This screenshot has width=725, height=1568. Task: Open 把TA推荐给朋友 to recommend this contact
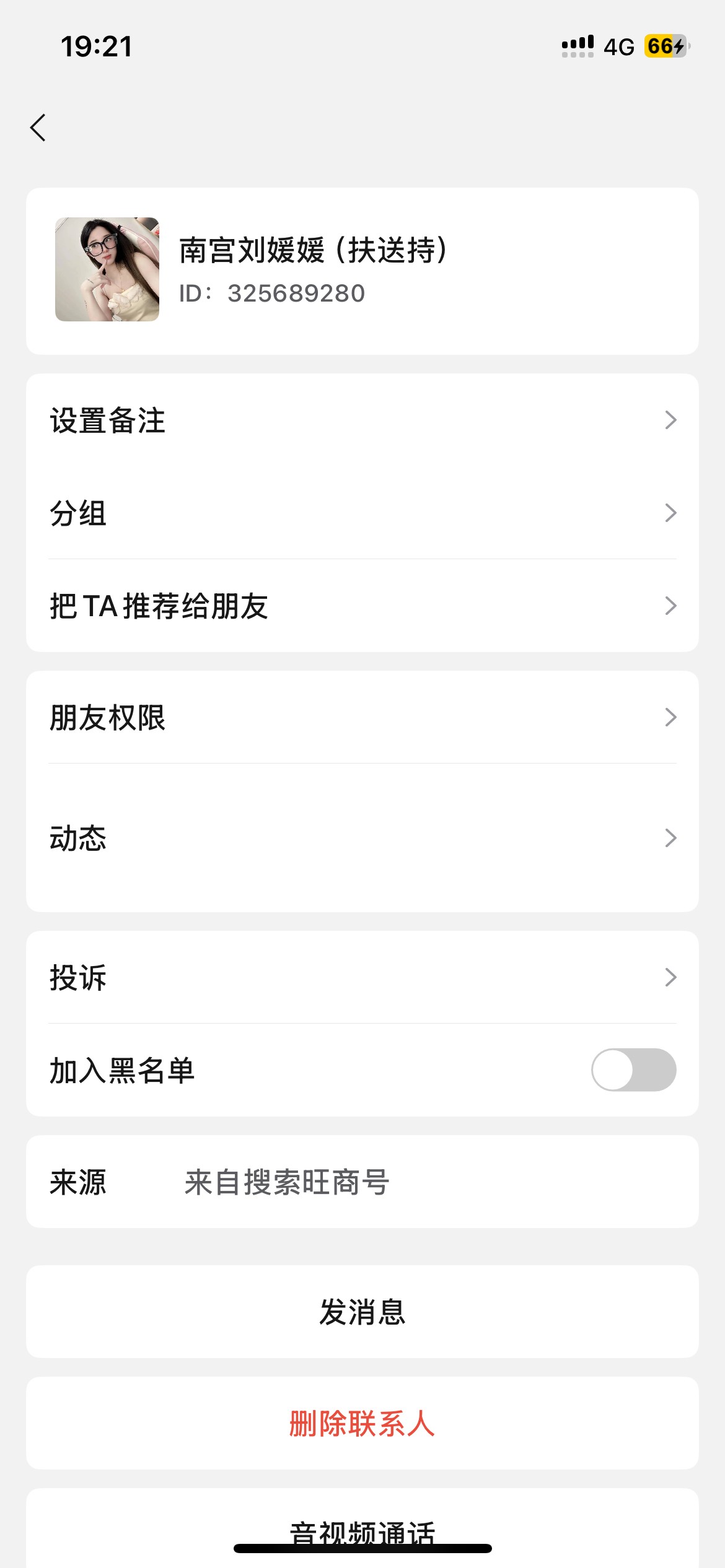362,606
